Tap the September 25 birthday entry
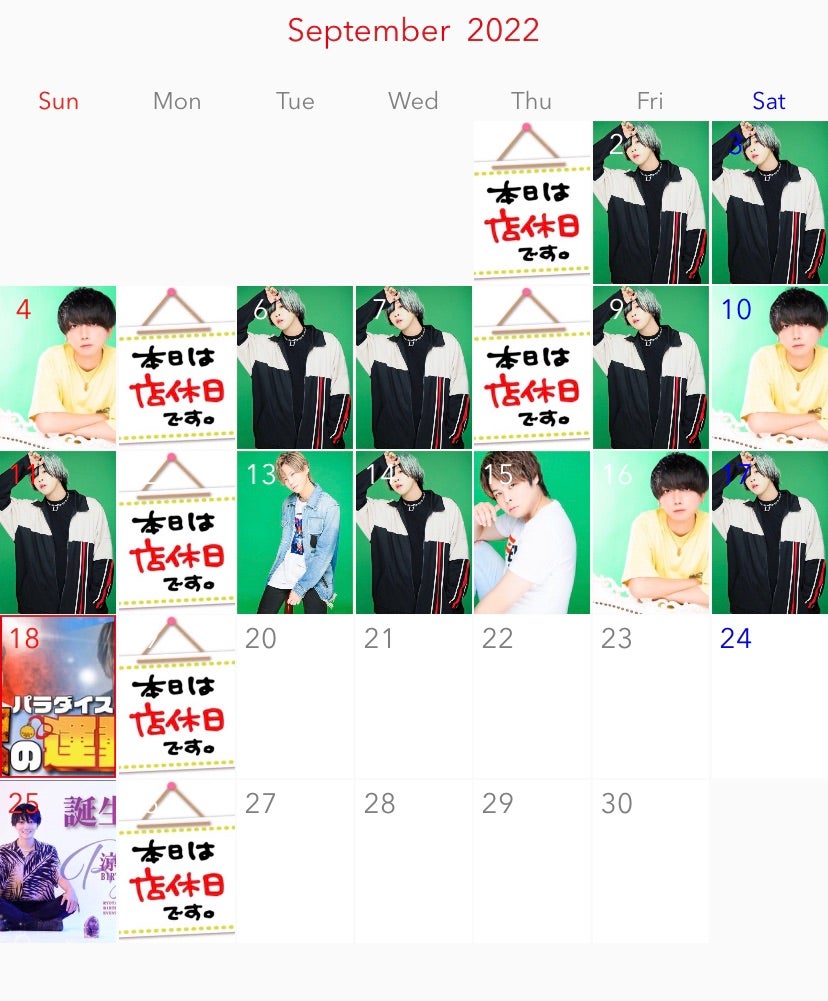The height and width of the screenshot is (1001, 828). click(58, 862)
